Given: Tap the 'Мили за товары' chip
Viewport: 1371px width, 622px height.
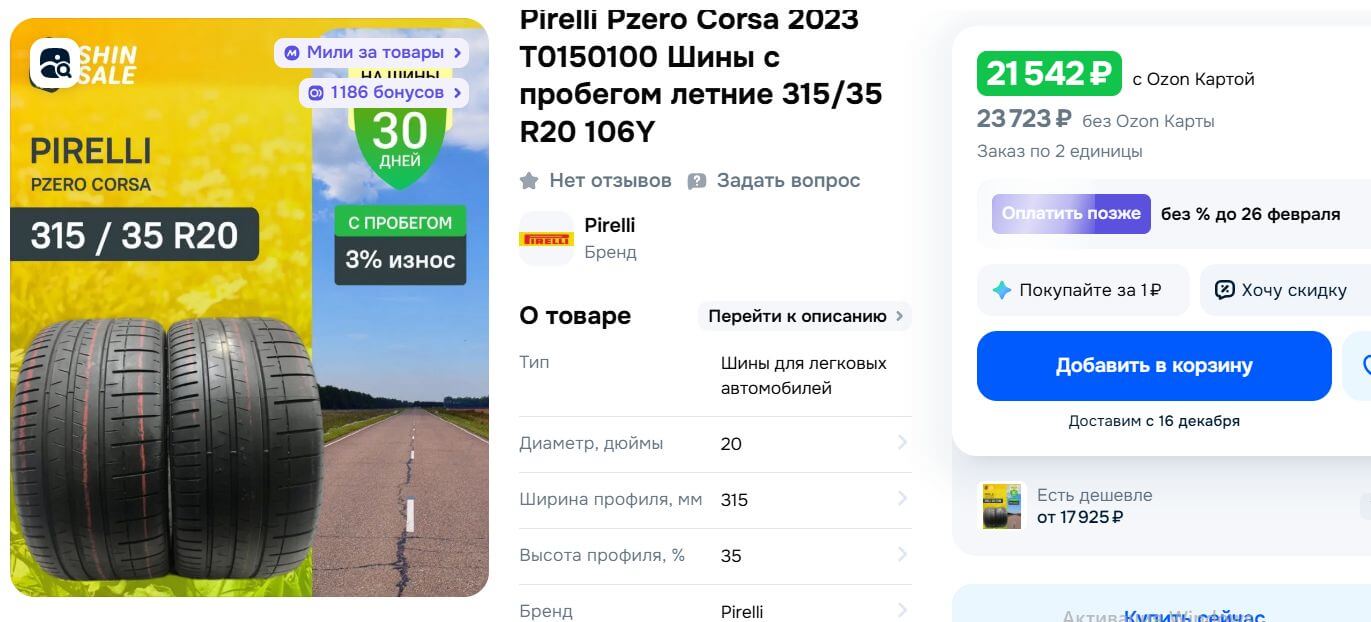Looking at the screenshot, I should pyautogui.click(x=372, y=52).
